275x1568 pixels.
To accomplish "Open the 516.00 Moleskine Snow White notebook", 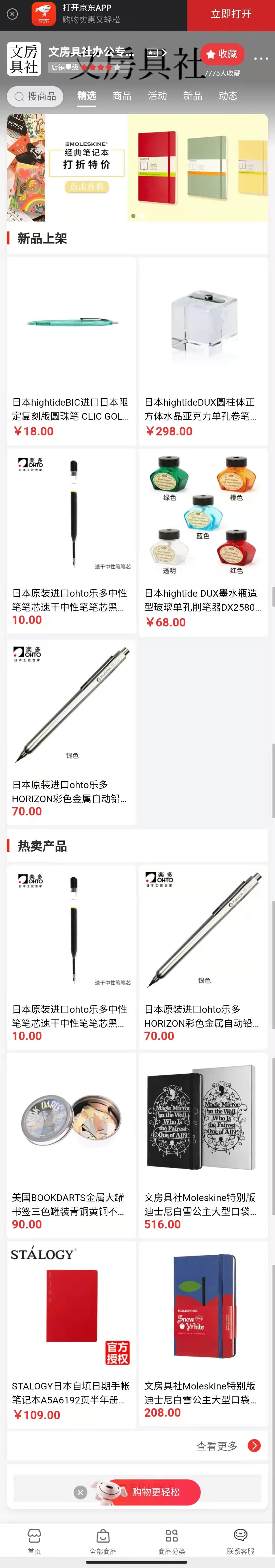I will pyautogui.click(x=203, y=1144).
